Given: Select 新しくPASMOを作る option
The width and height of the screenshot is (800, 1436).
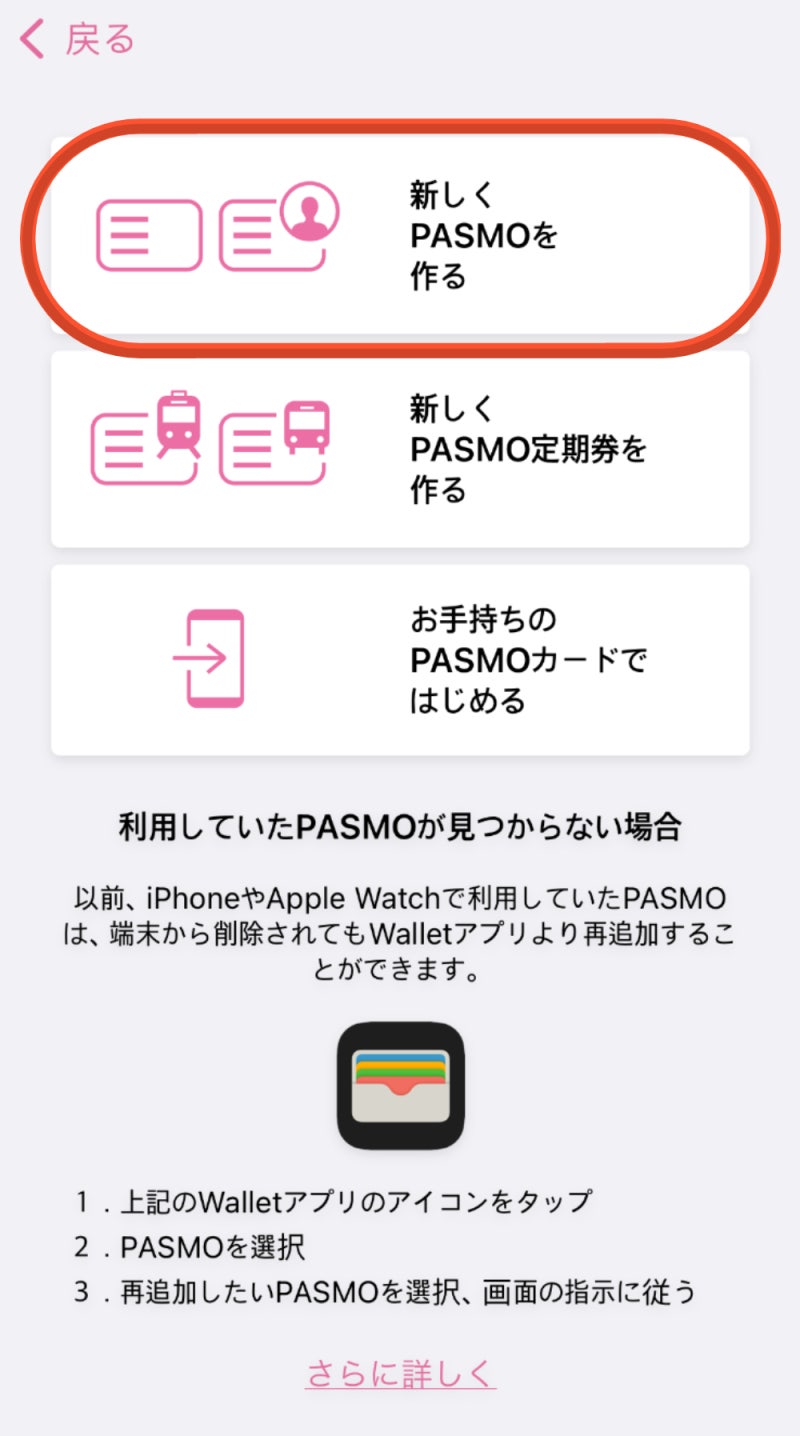Looking at the screenshot, I should click(x=400, y=236).
